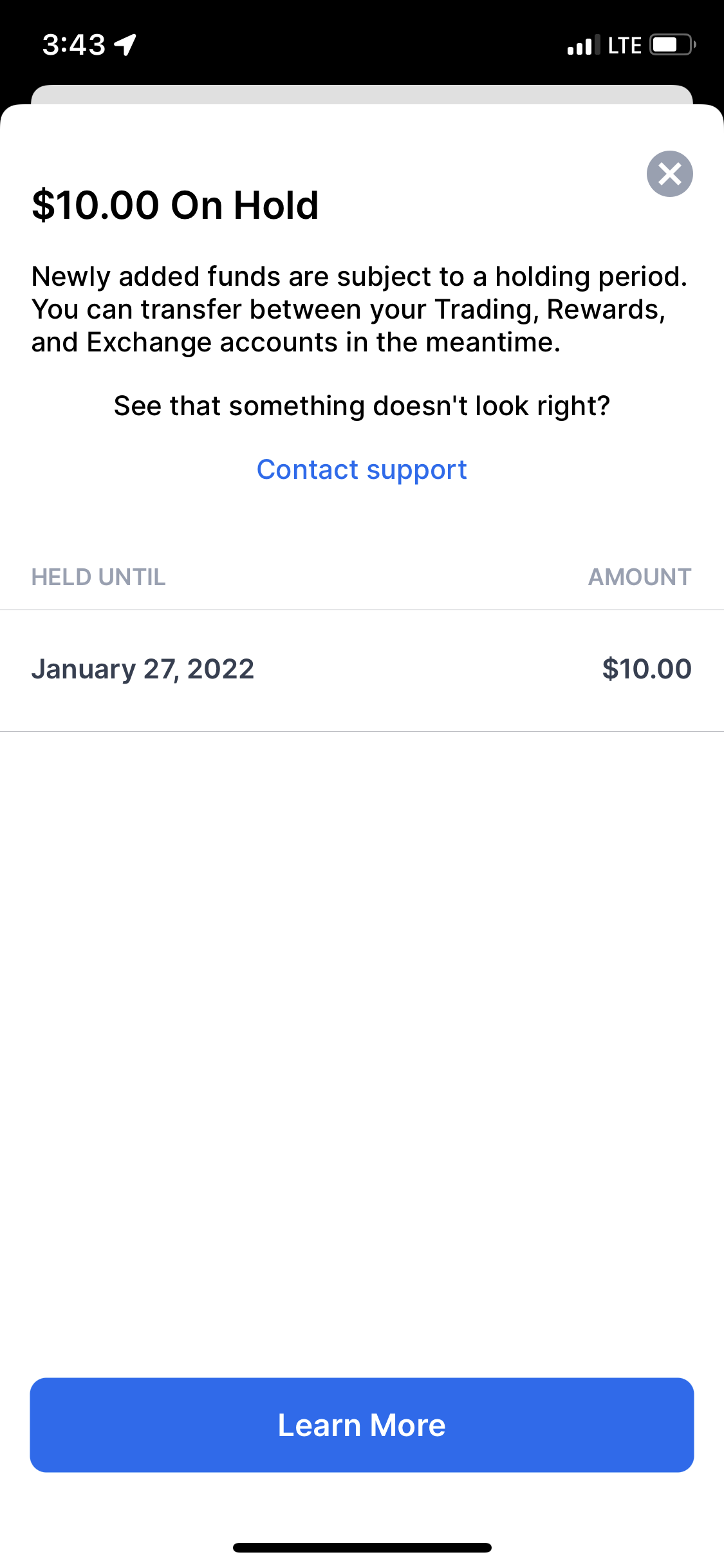Tap the $10.00 amount value
This screenshot has height=1568, width=724.
(x=646, y=669)
